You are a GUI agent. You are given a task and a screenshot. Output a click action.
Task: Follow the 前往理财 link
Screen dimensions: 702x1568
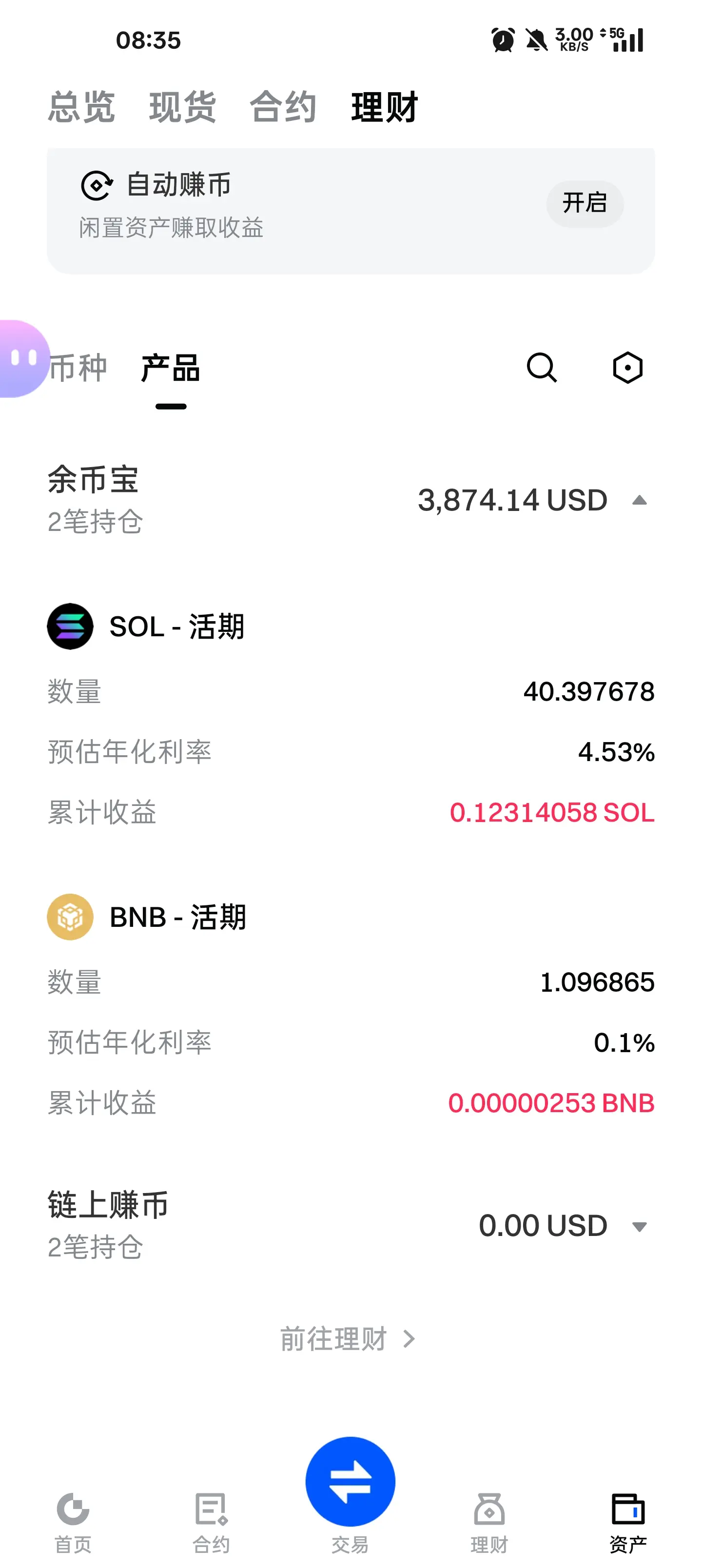347,1339
